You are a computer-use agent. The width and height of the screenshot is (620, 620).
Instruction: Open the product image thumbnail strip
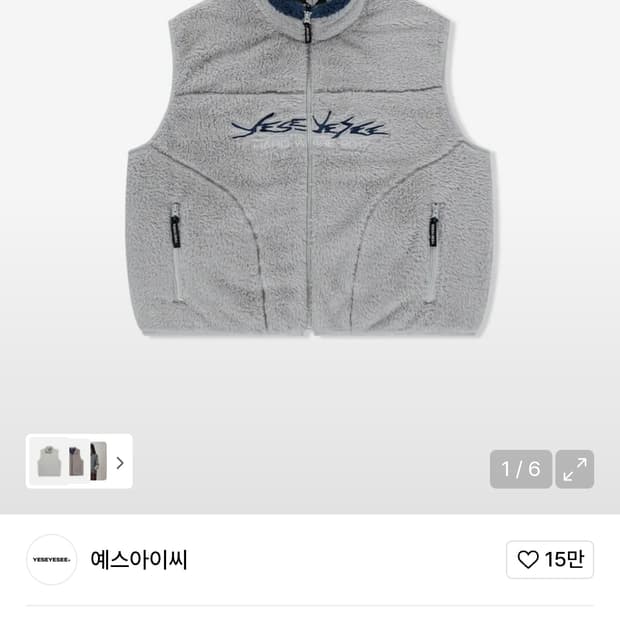click(79, 462)
